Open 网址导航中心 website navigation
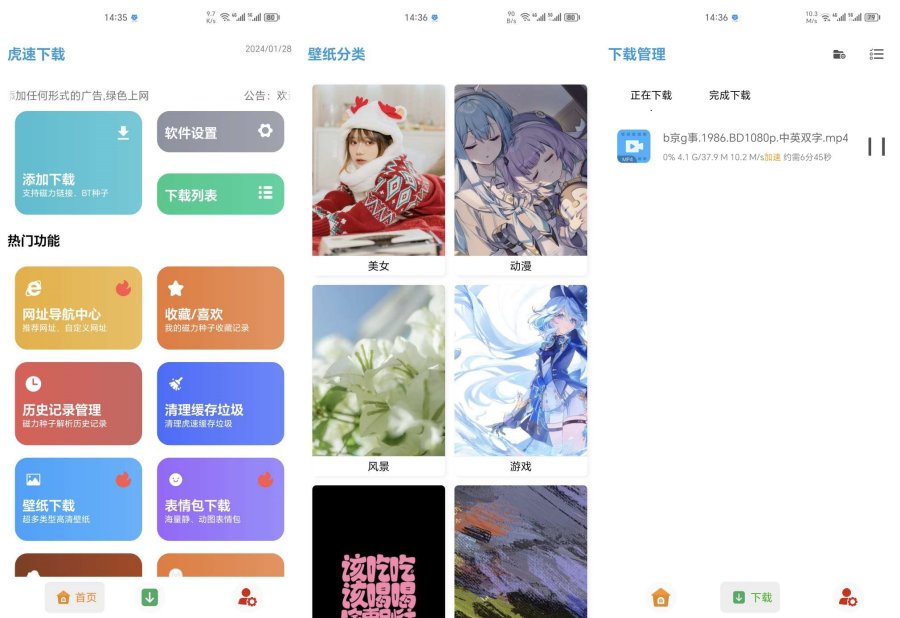Screen dimensions: 900x618 coord(78,307)
